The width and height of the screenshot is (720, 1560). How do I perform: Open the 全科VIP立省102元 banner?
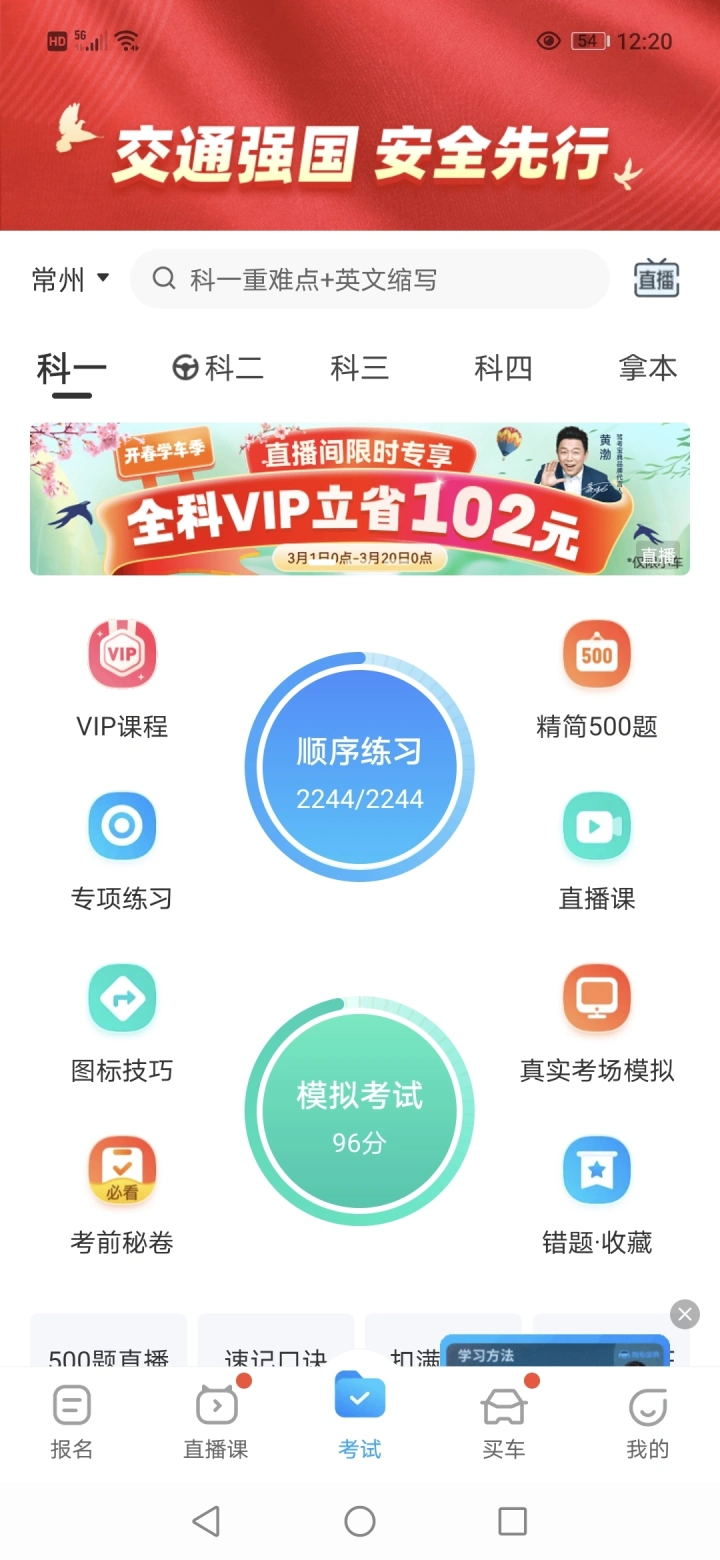point(360,498)
